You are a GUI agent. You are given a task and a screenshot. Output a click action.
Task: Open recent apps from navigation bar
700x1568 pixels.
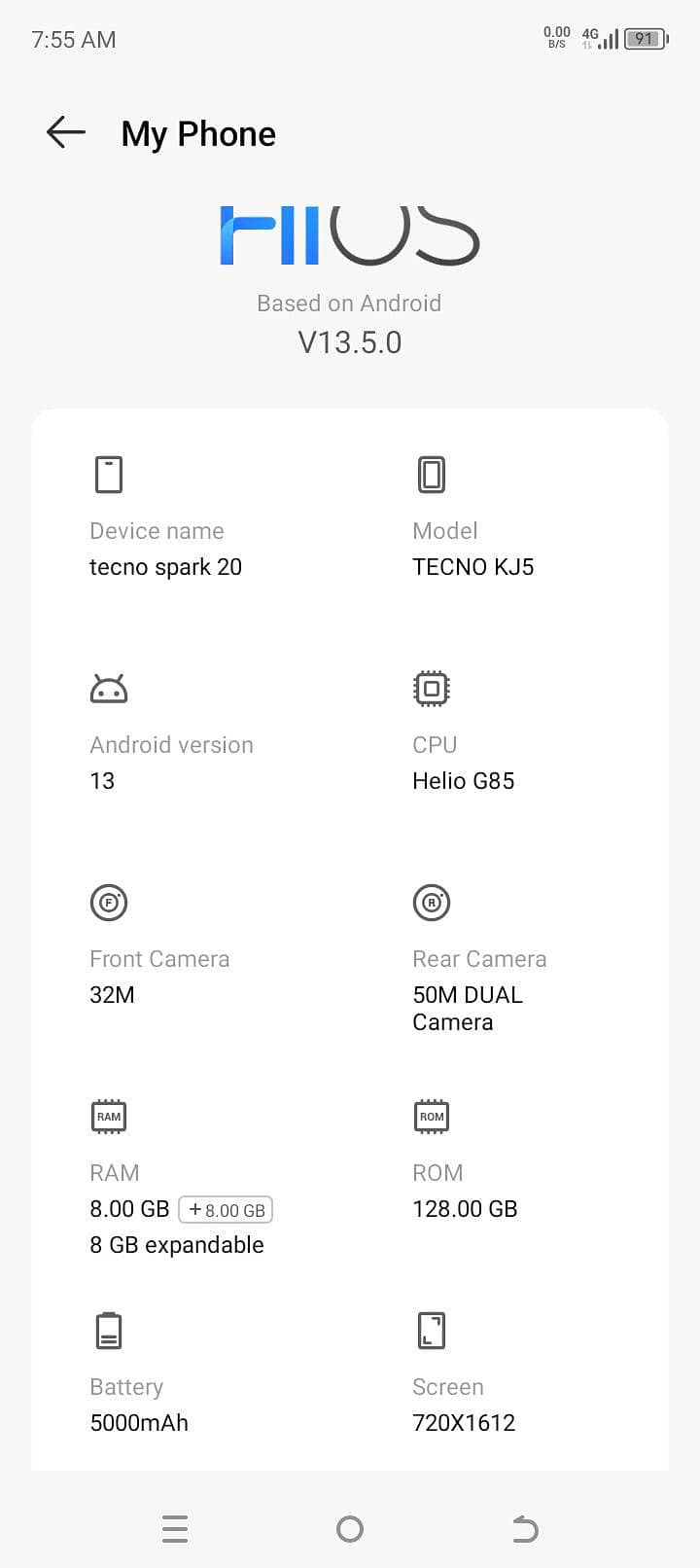coord(175,1529)
